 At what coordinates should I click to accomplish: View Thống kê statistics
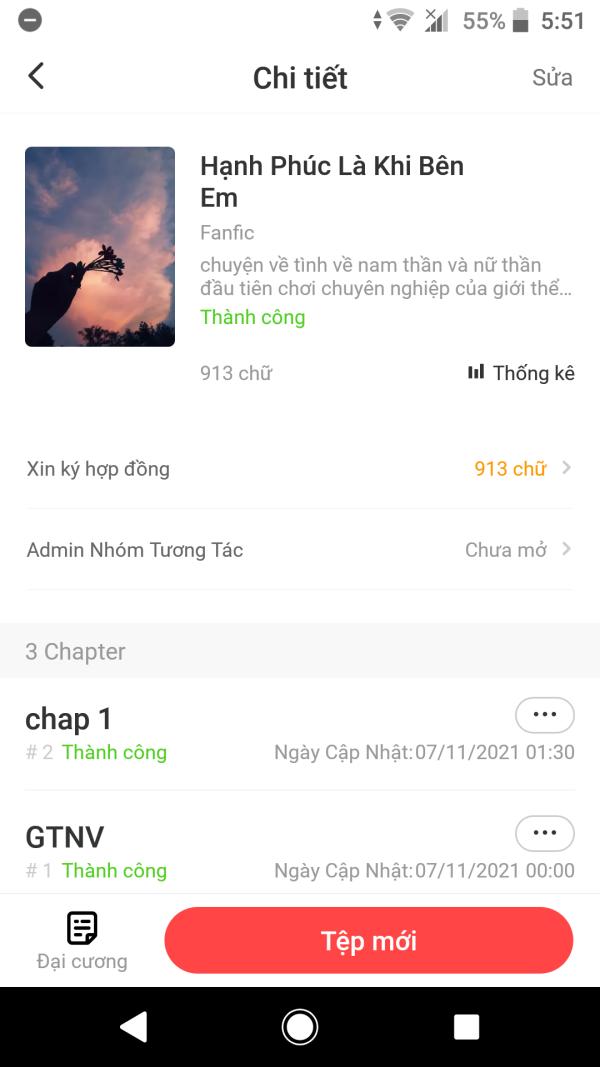pos(521,373)
